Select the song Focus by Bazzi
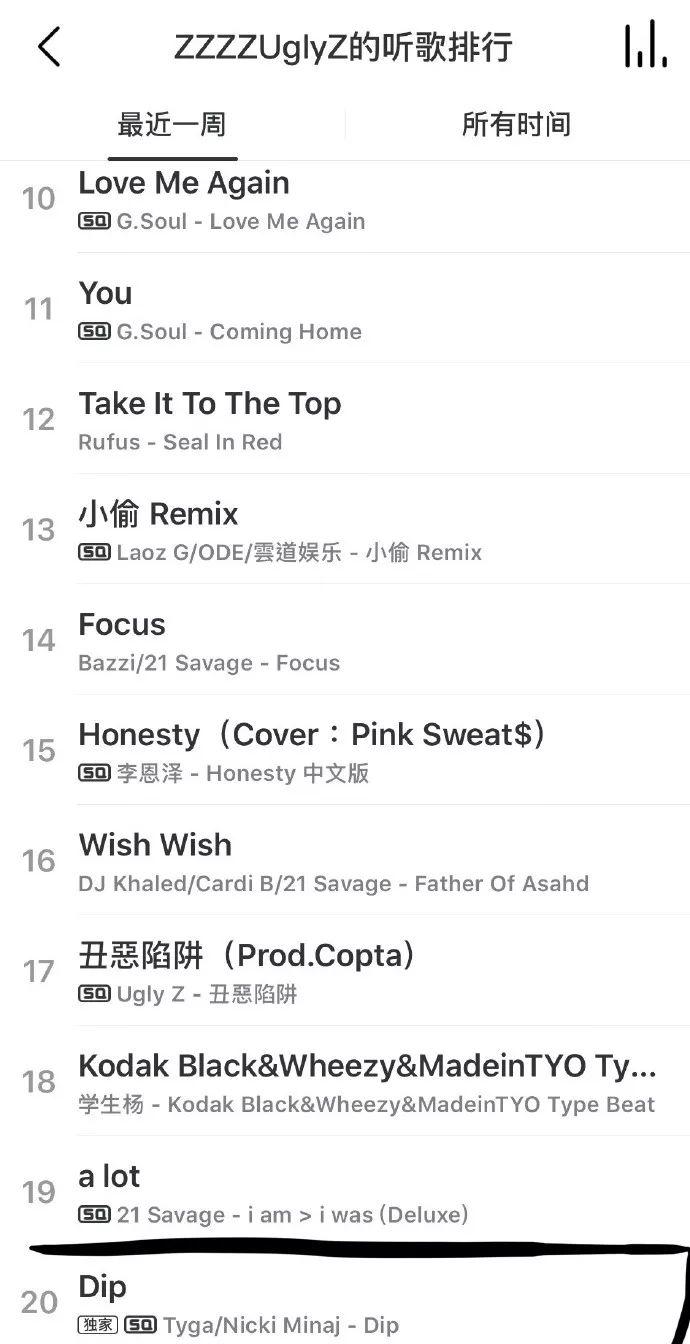The width and height of the screenshot is (690, 1344). coord(300,641)
